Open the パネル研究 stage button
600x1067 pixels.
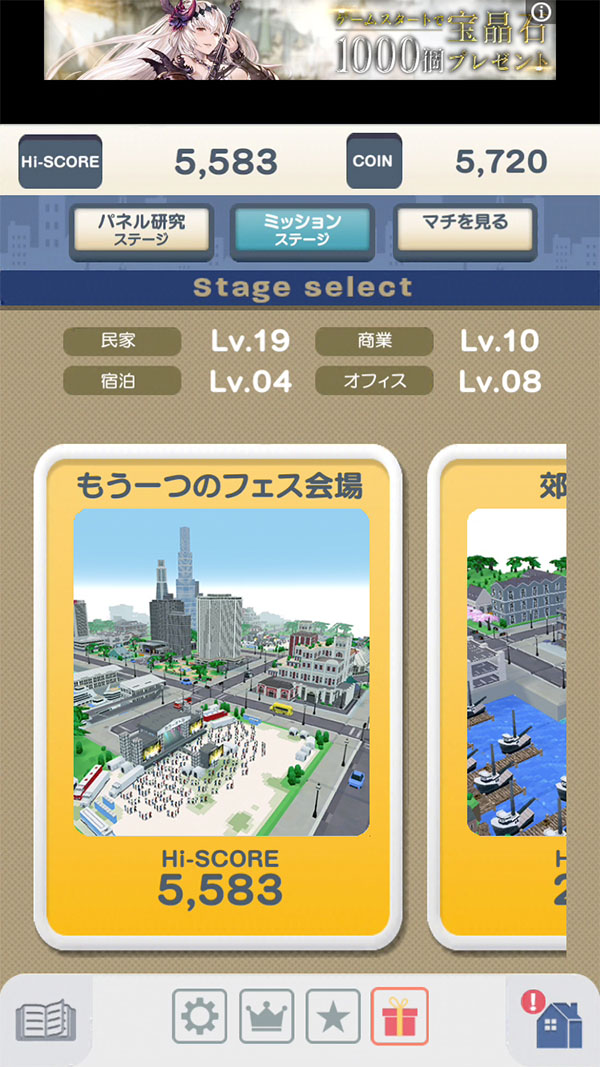point(141,231)
